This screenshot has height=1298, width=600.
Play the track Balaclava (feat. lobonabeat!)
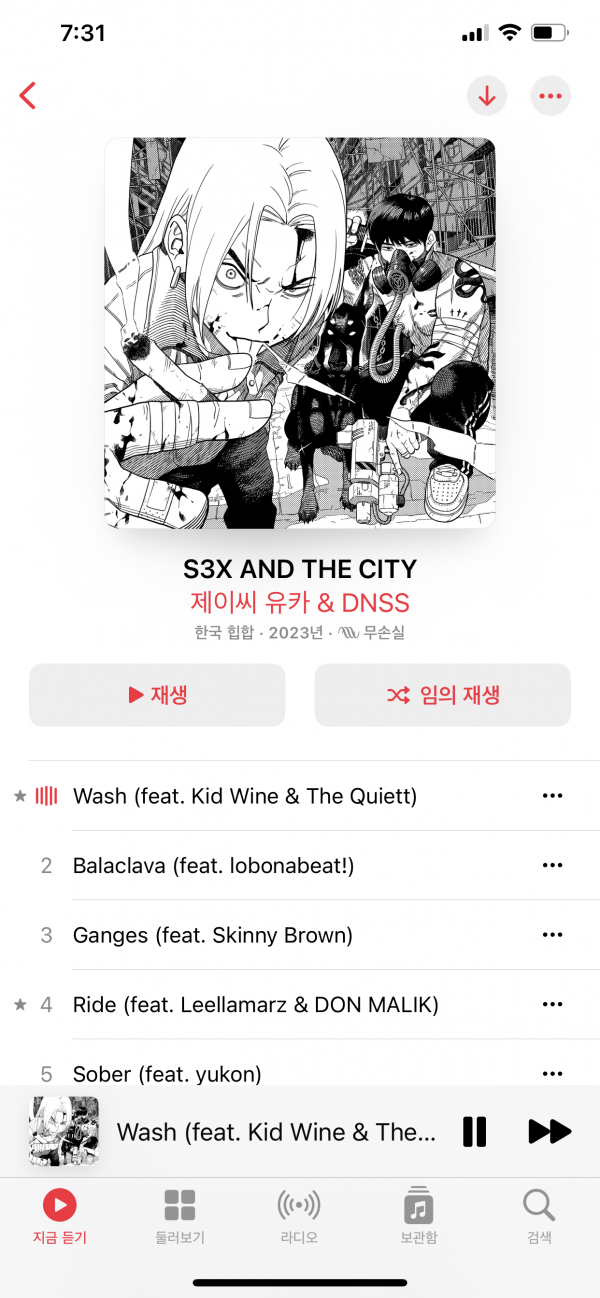[213, 865]
